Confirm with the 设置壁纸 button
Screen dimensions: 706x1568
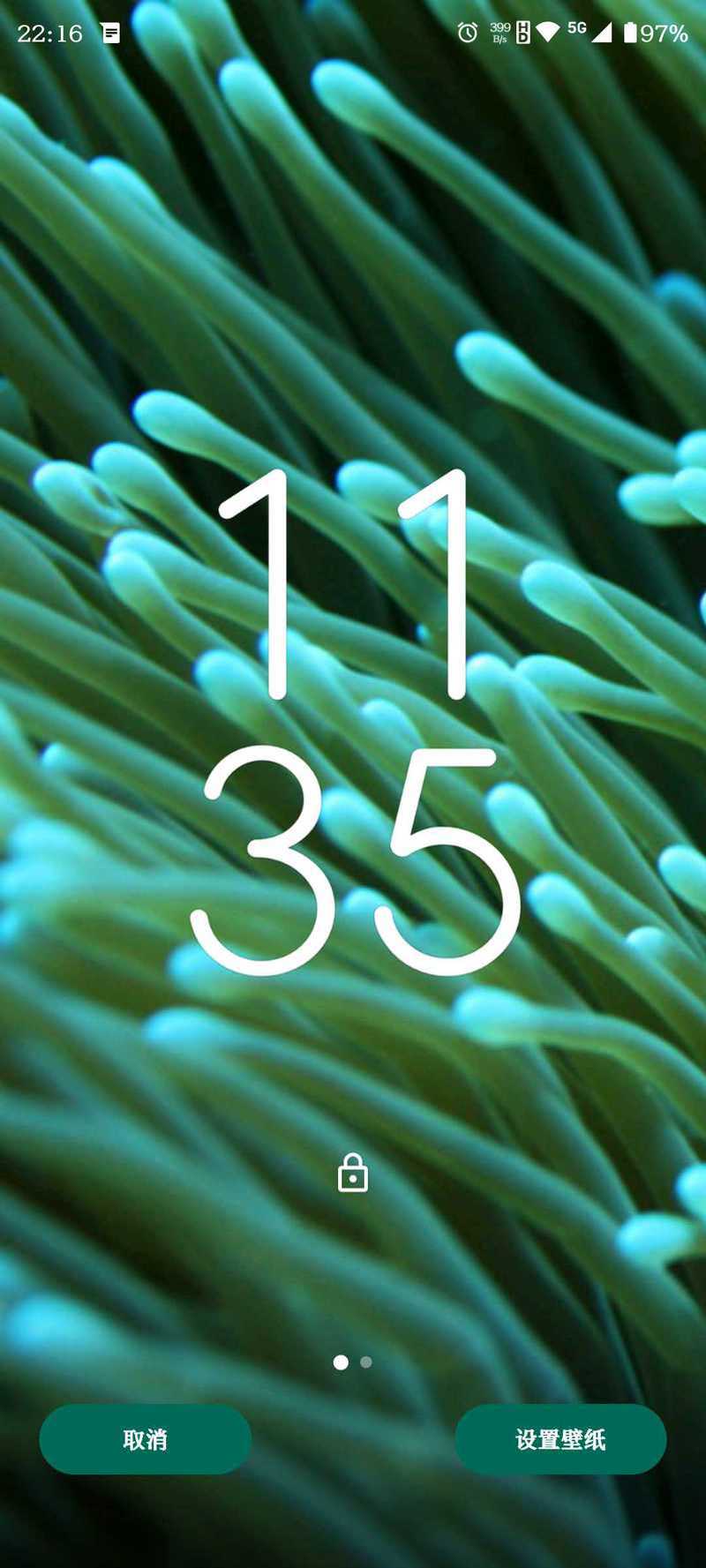[560, 1439]
